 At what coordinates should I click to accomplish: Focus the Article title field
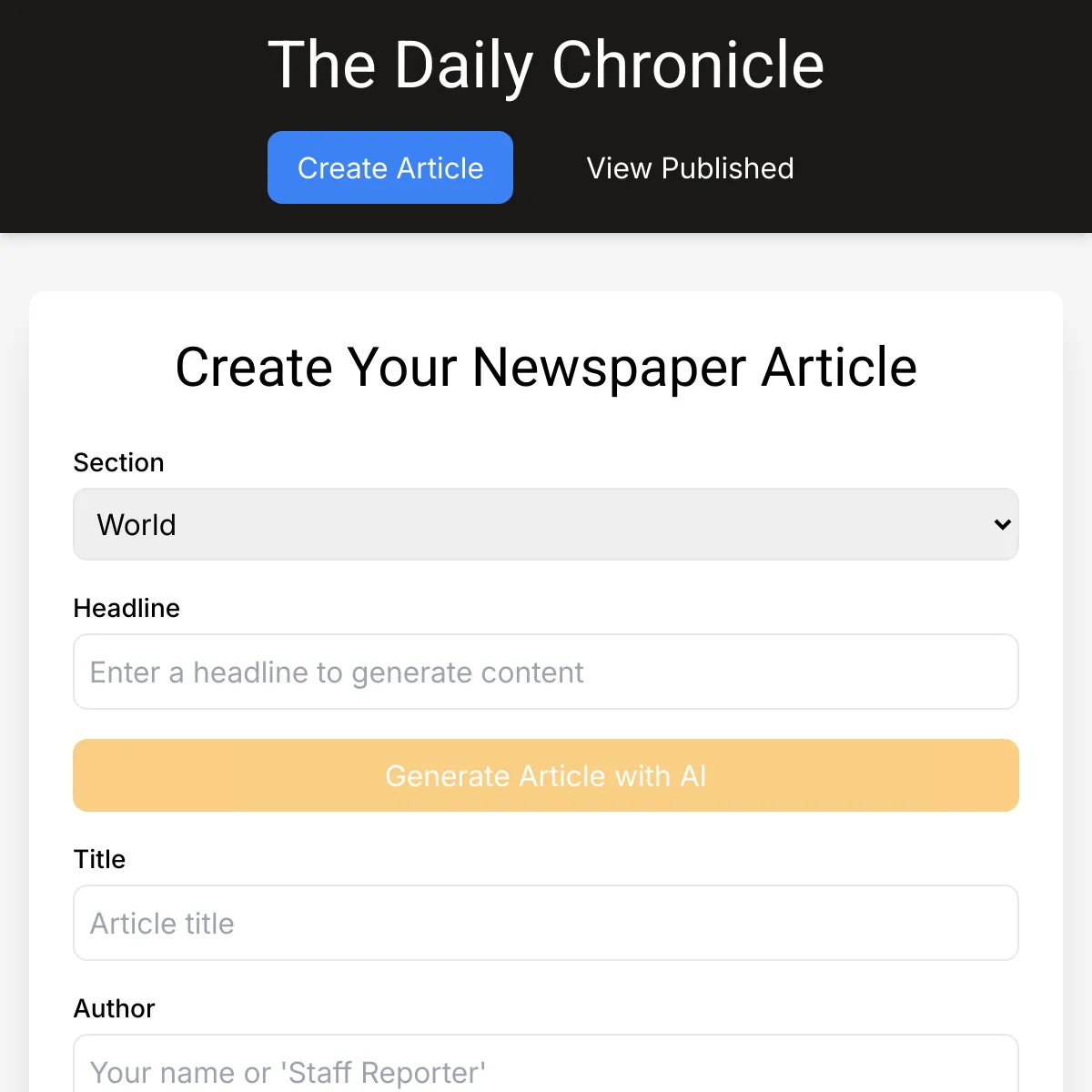(546, 923)
